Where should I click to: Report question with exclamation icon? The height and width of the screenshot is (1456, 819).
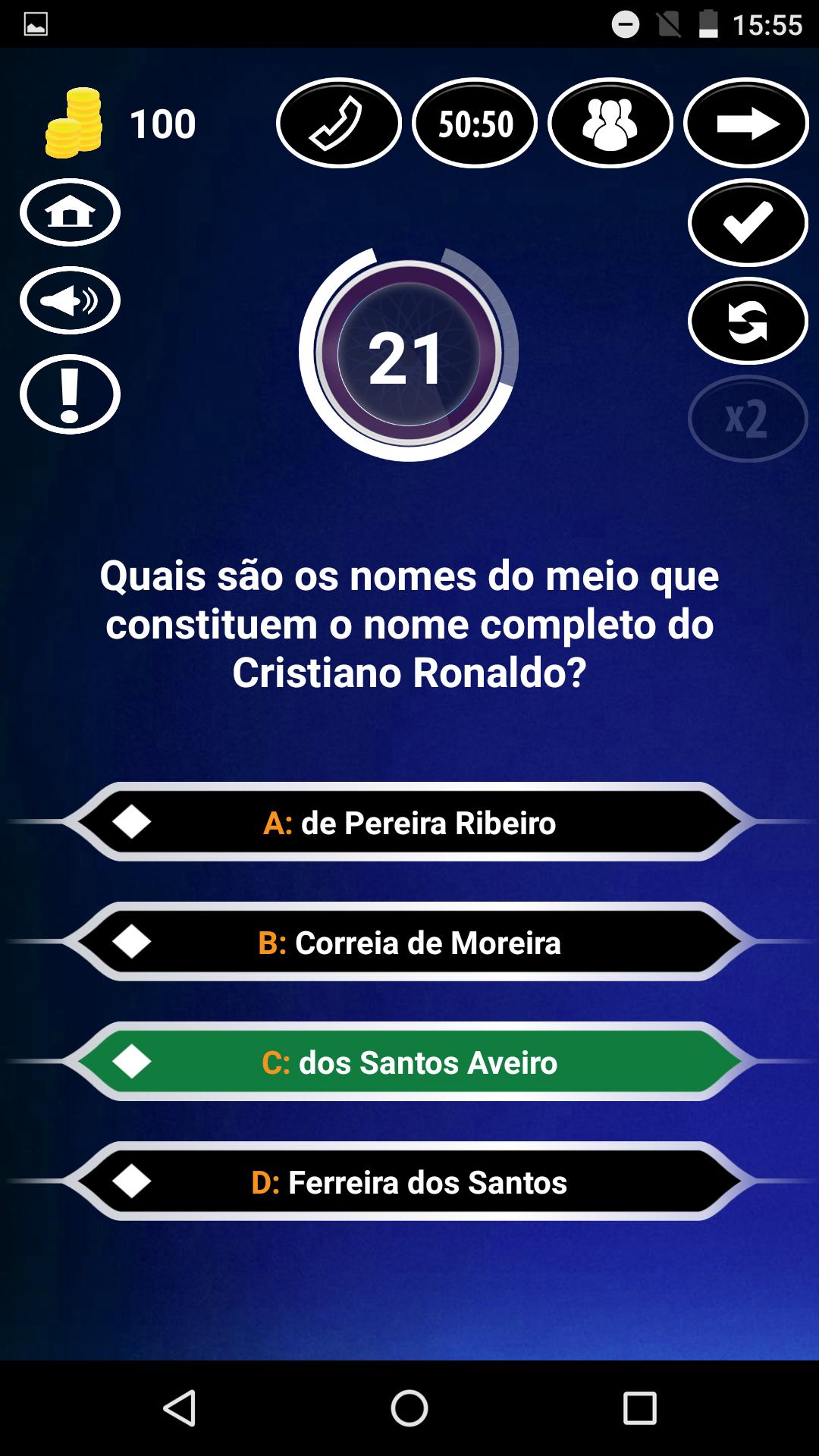point(70,394)
